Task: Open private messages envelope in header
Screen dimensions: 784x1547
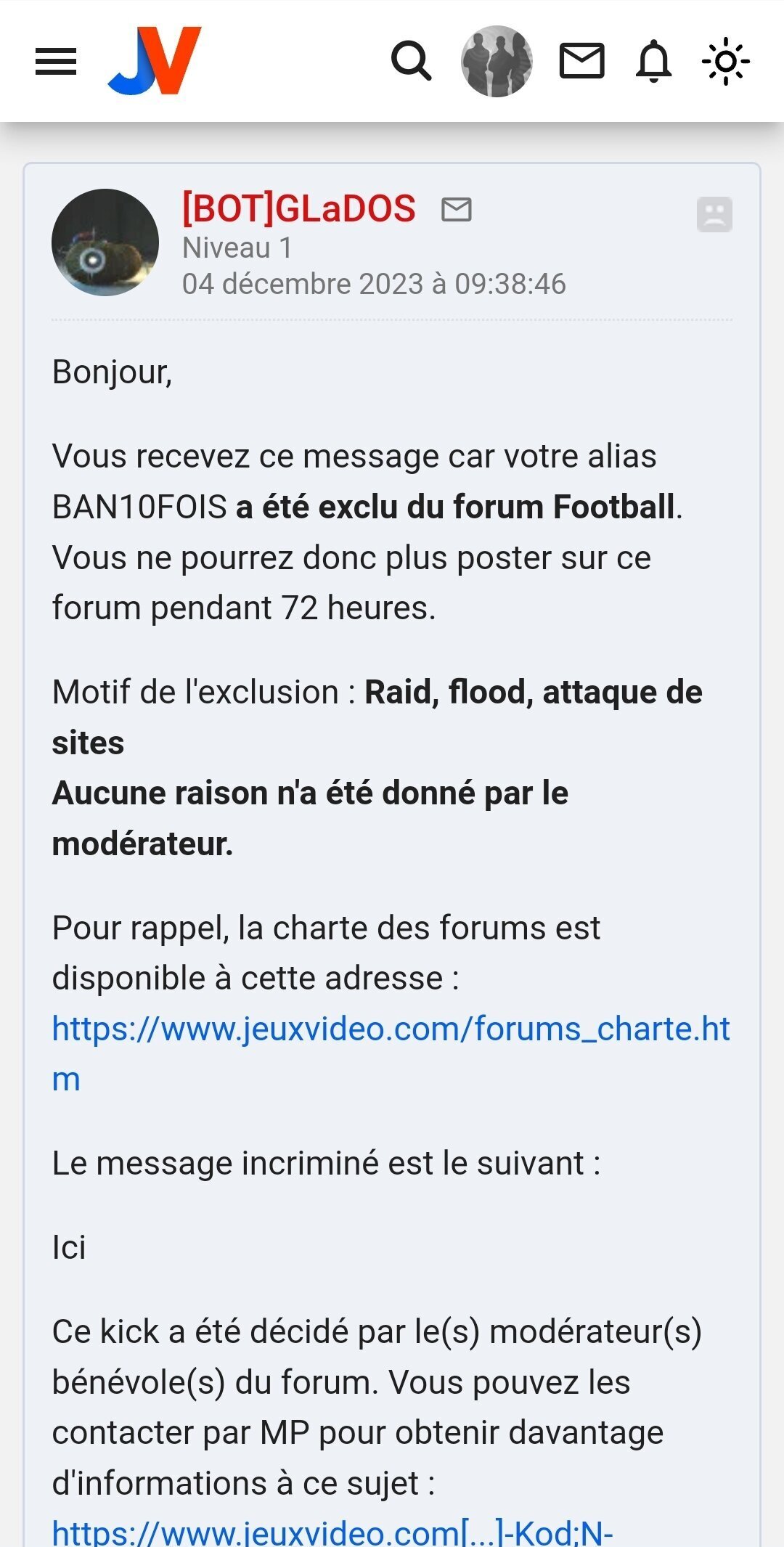Action: point(582,61)
